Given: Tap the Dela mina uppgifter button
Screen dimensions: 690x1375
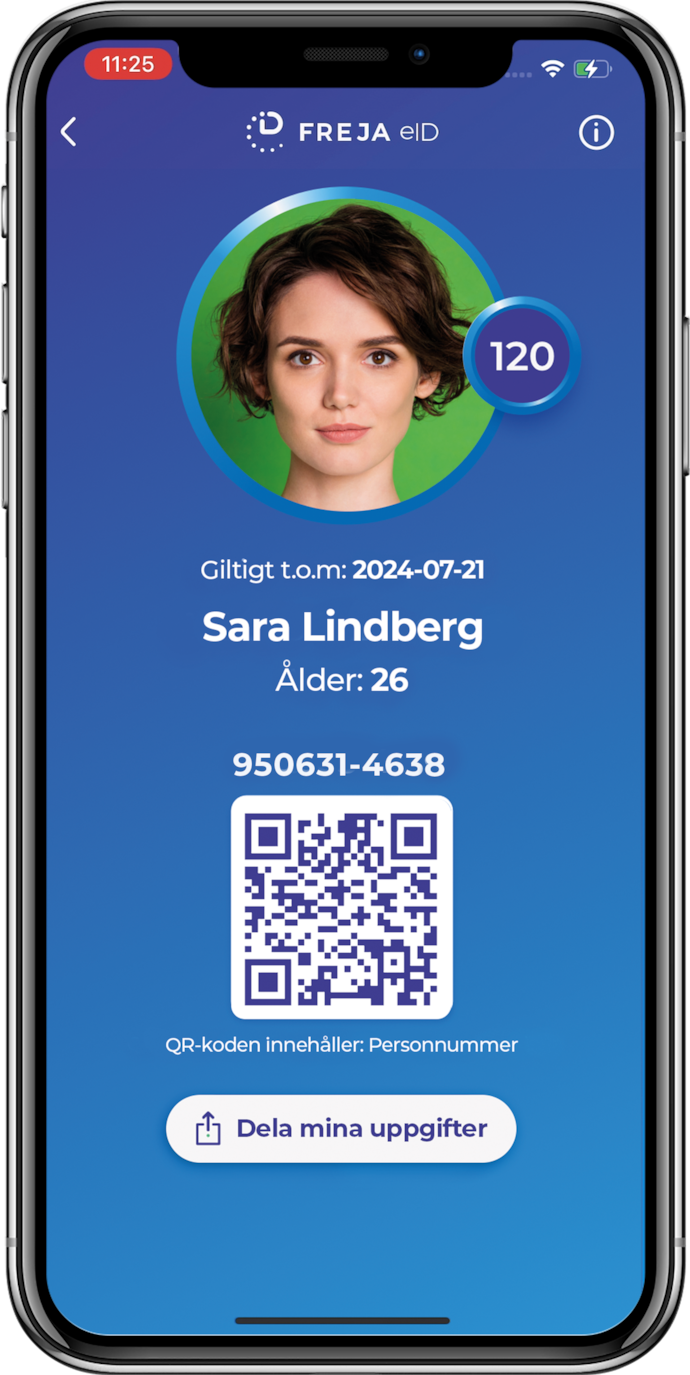Looking at the screenshot, I should point(341,1129).
